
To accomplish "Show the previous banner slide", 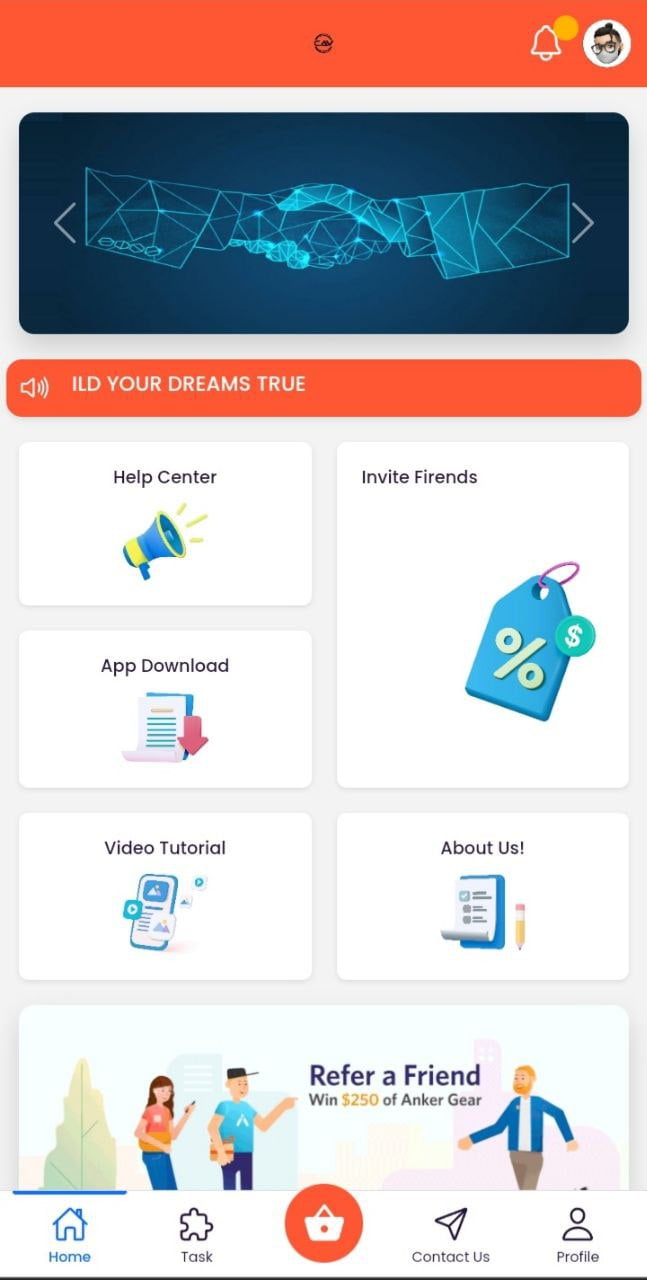I will click(65, 223).
